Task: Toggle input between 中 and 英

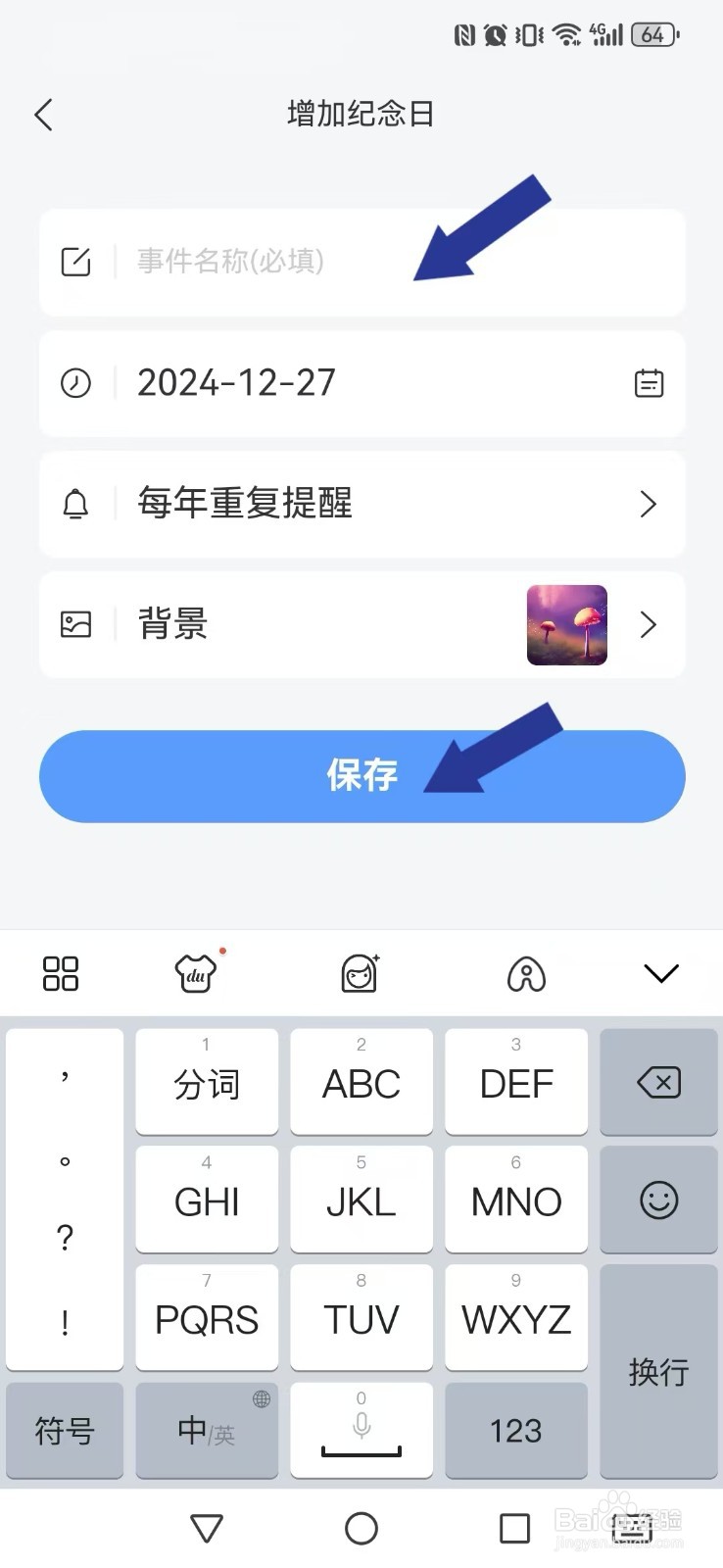Action: coord(206,1431)
